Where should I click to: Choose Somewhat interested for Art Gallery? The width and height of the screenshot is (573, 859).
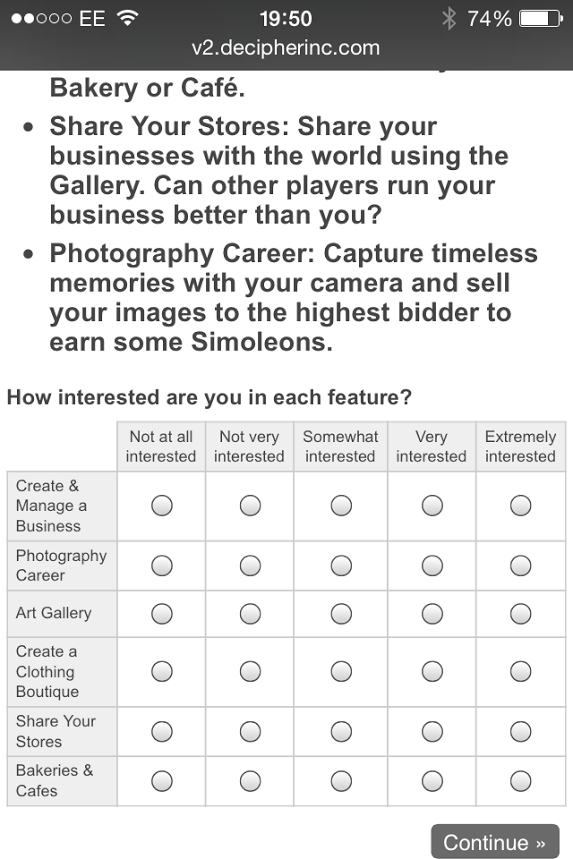tap(341, 614)
